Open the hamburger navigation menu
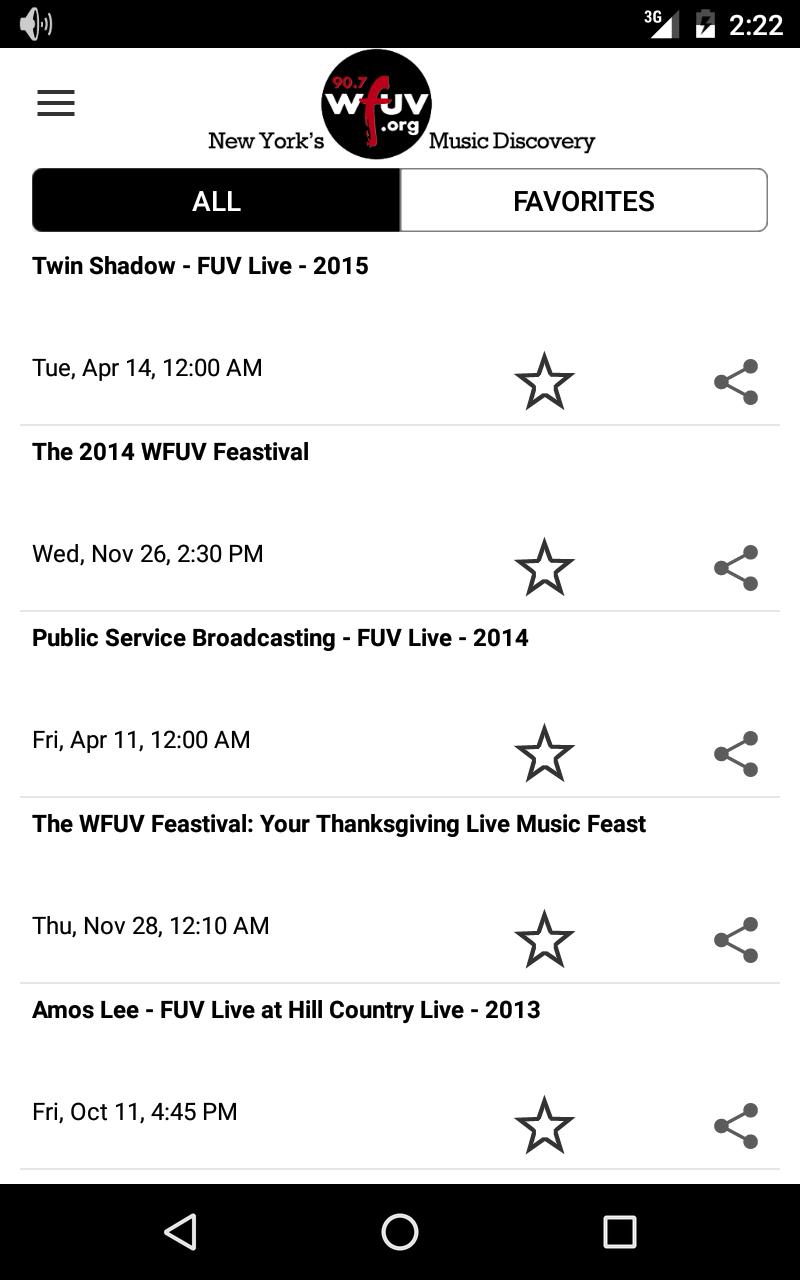800x1280 pixels. [56, 103]
